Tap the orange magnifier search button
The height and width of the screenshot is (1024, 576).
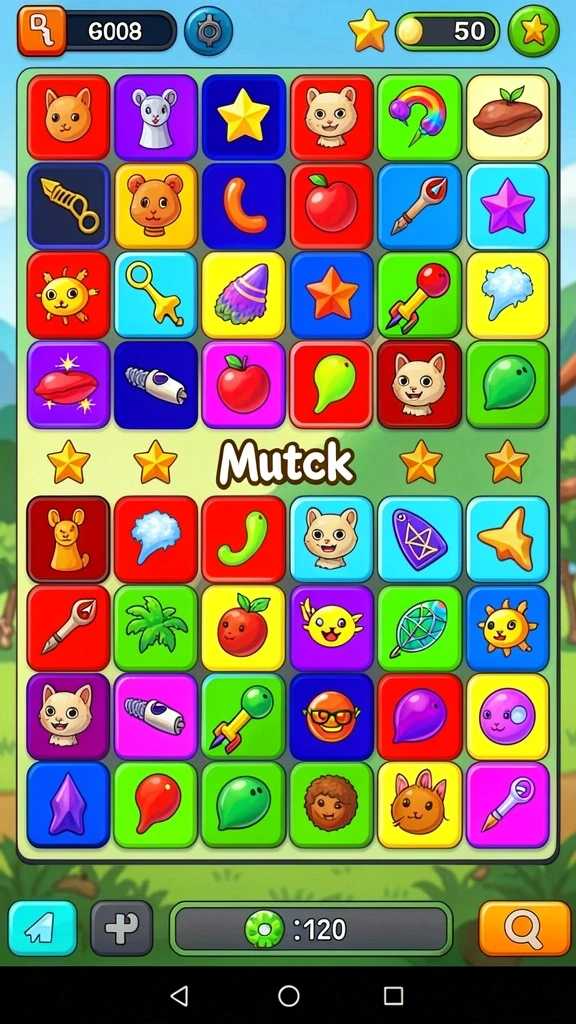coord(524,928)
